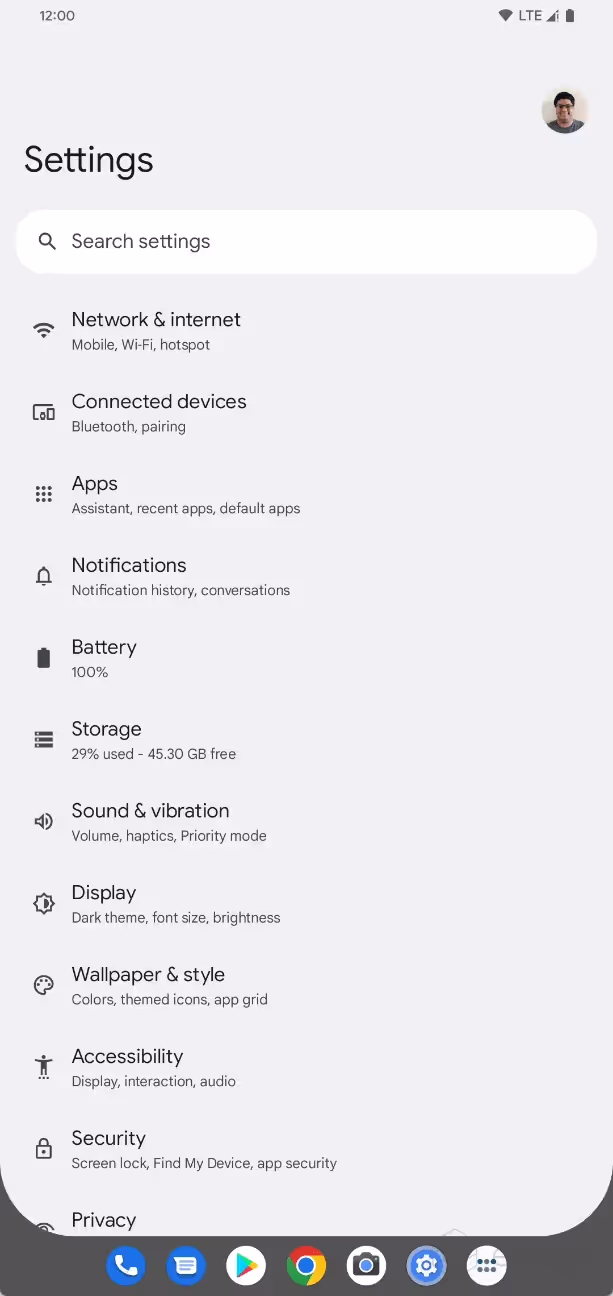Open Wallpaper & style
Viewport: 613px width, 1296px height.
click(x=306, y=987)
